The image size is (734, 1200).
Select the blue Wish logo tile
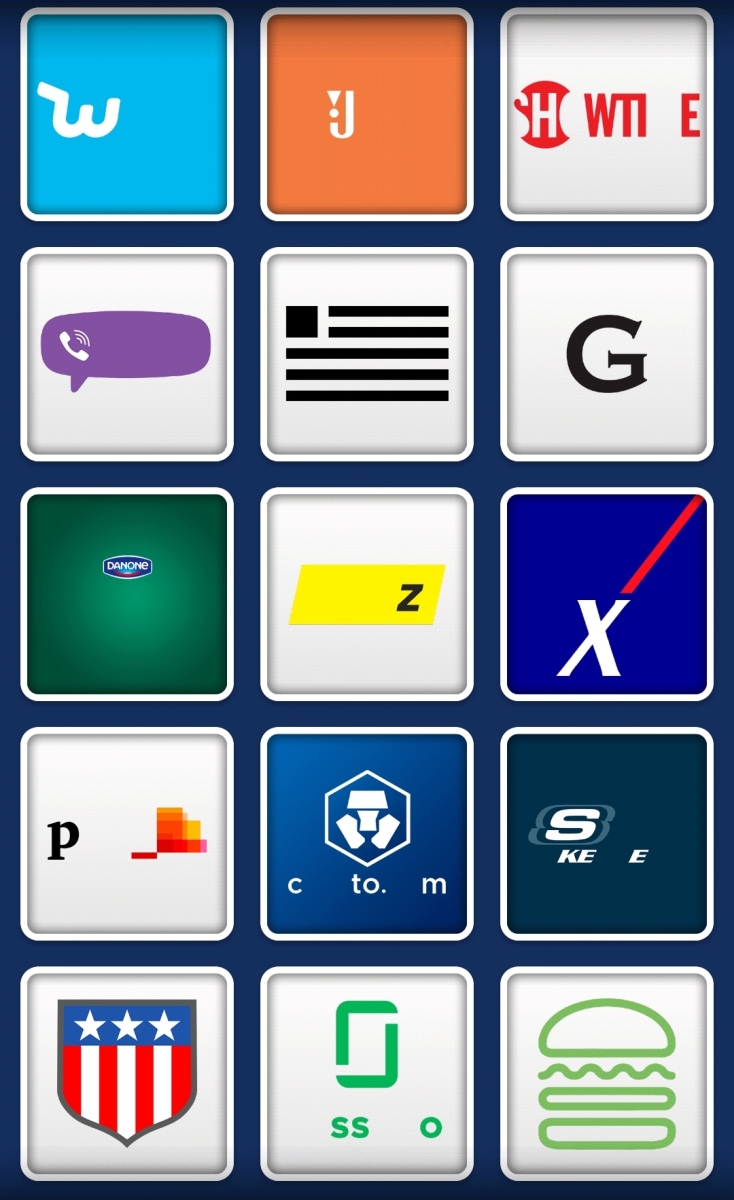[x=127, y=112]
